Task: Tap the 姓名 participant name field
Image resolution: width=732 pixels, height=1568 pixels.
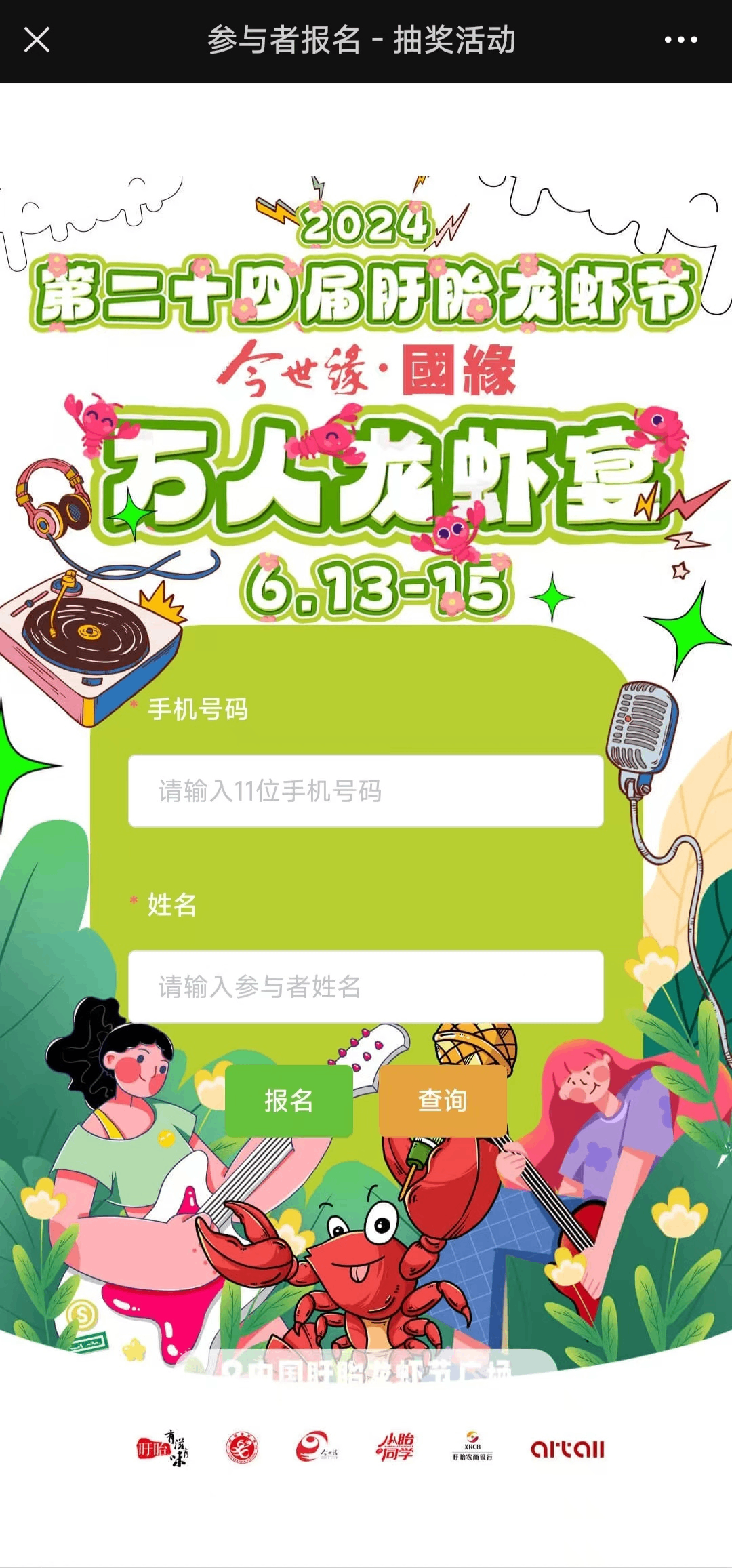Action: click(365, 986)
